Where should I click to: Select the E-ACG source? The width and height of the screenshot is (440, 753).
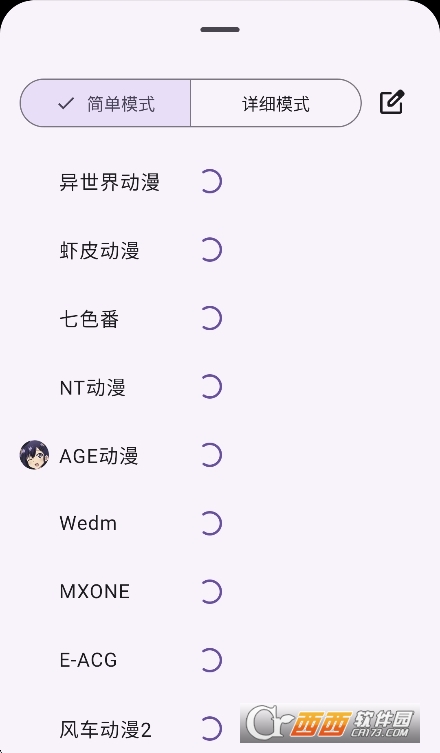[x=220, y=659]
